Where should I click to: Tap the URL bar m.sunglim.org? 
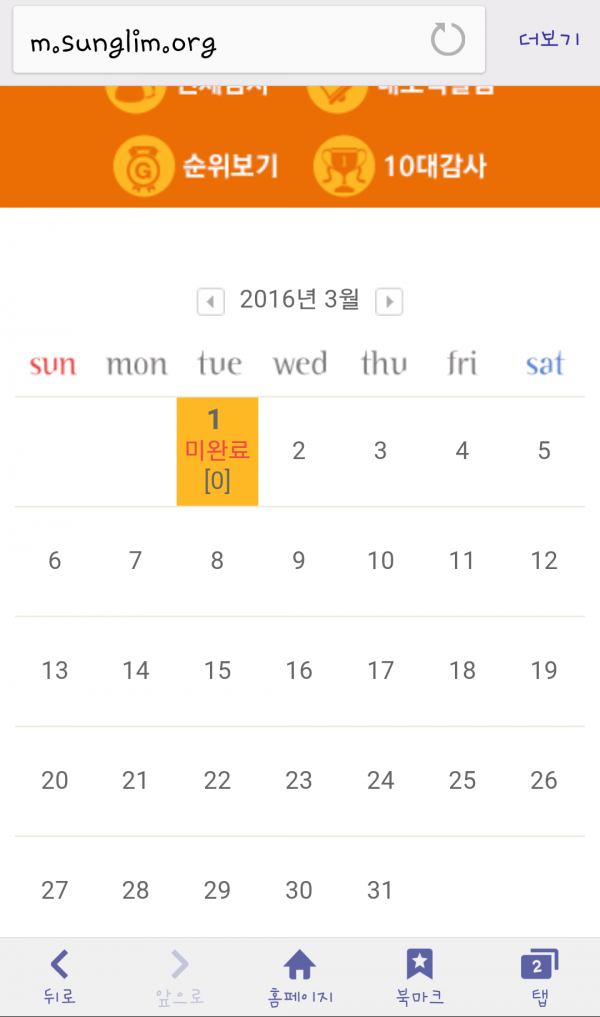click(220, 41)
